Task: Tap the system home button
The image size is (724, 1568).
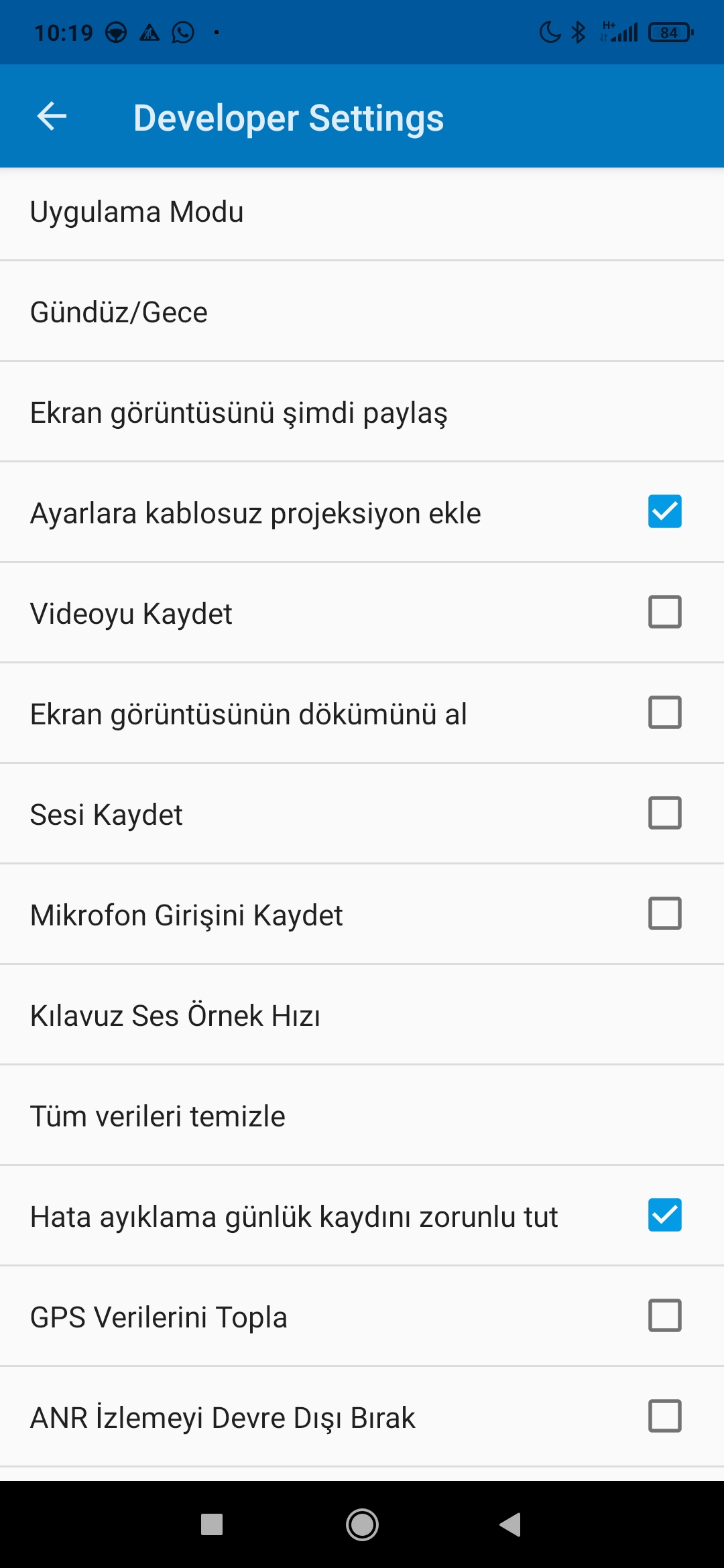Action: tap(362, 1524)
